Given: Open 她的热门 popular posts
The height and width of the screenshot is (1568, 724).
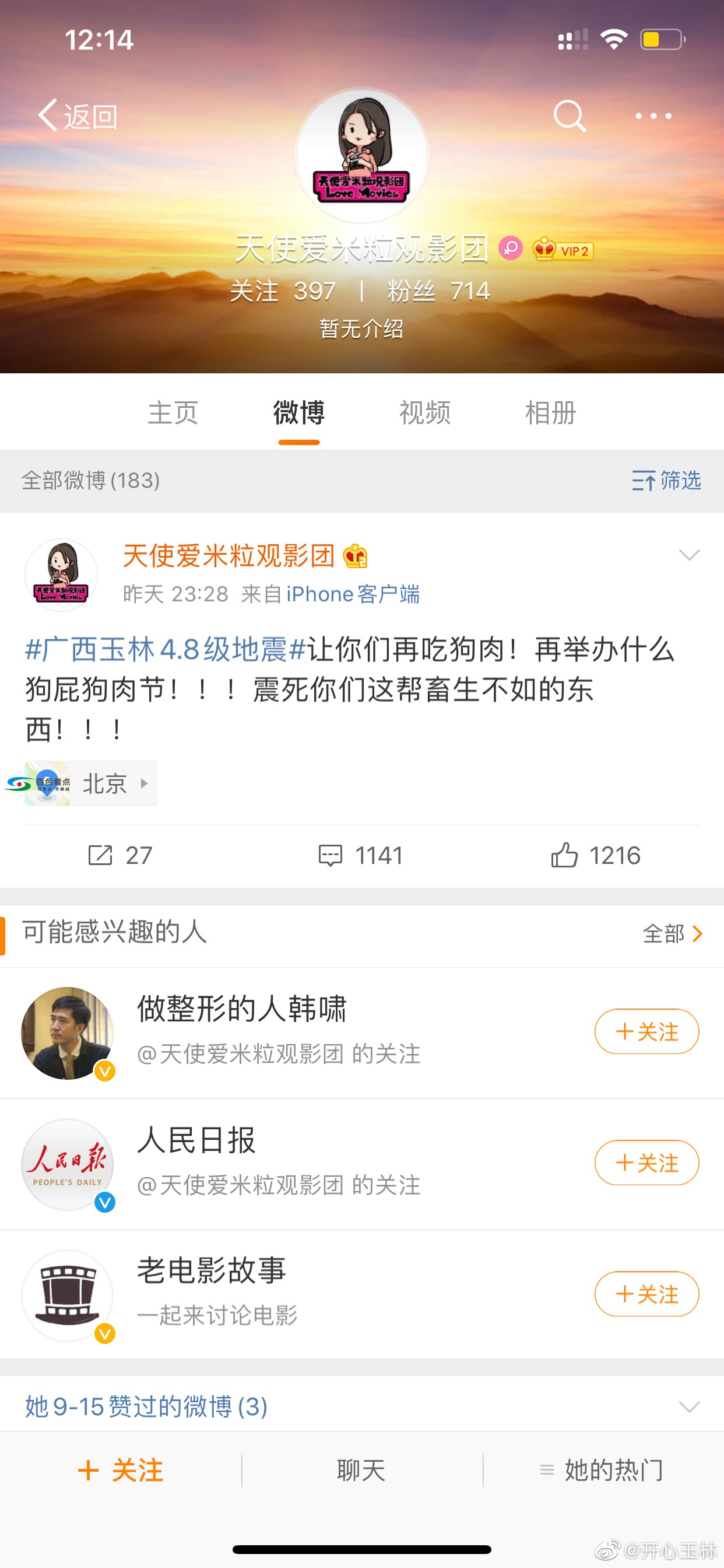Looking at the screenshot, I should click(x=602, y=1471).
